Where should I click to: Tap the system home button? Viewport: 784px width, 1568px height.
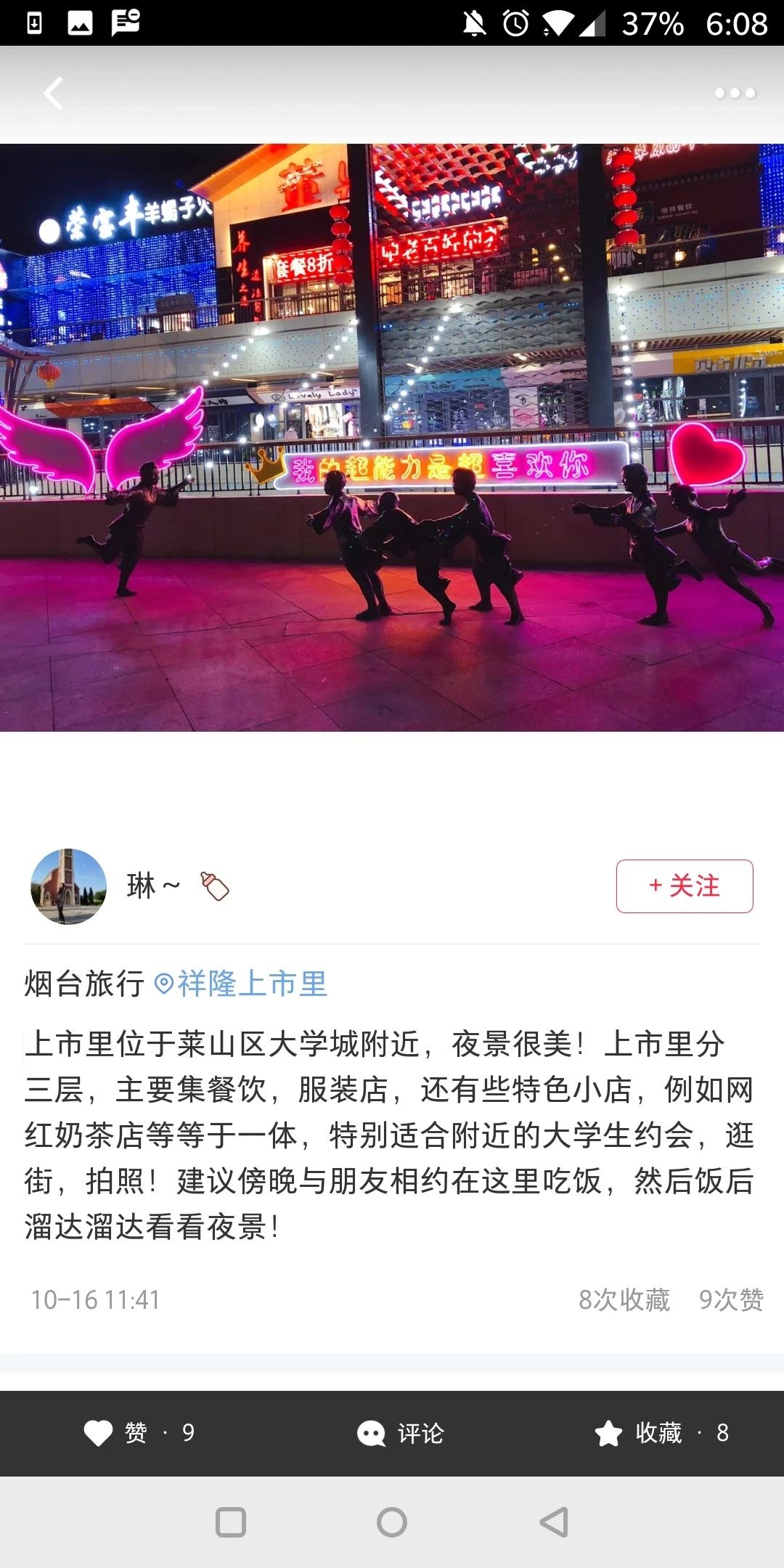click(392, 1522)
